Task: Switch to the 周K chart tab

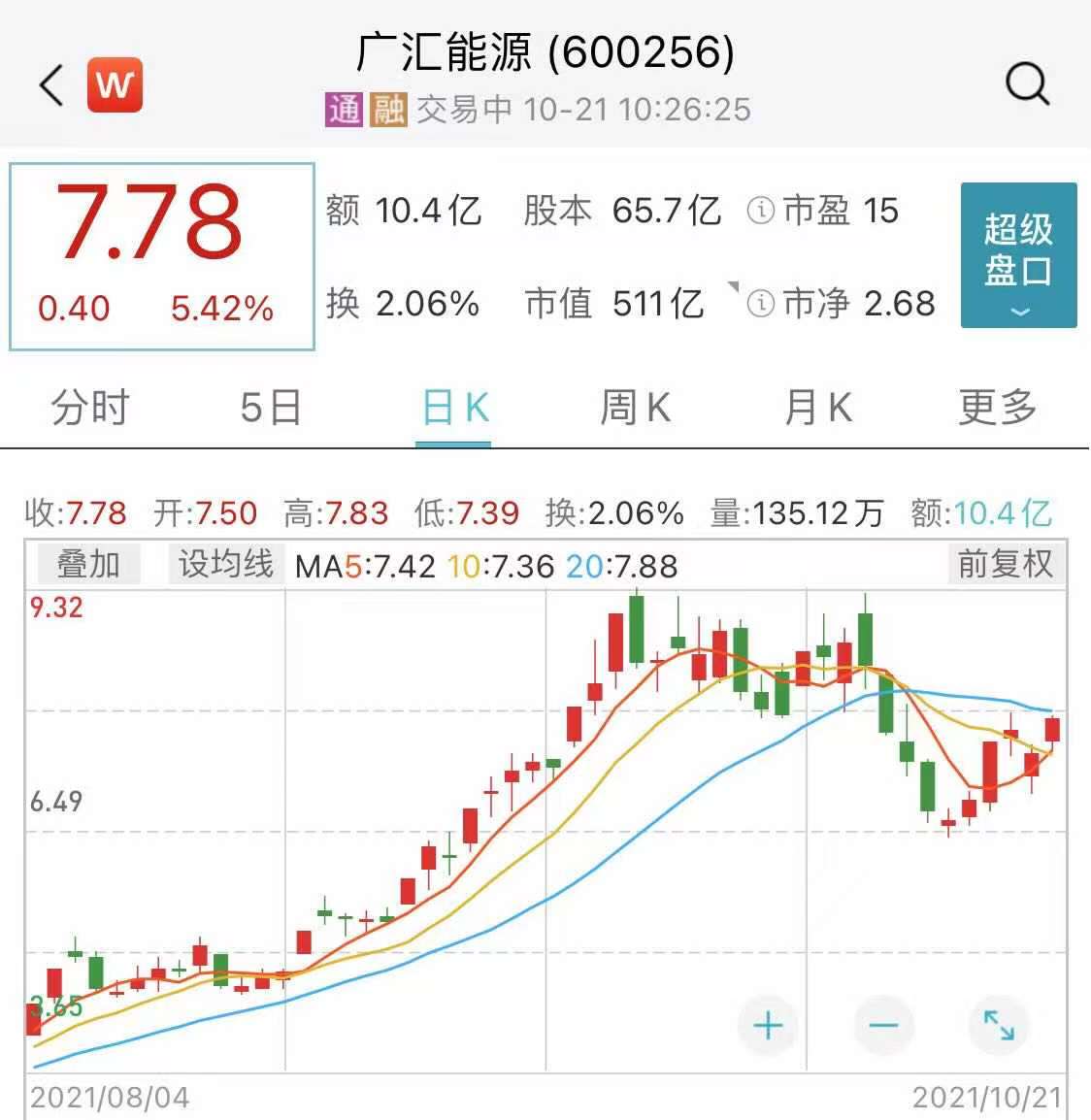Action: click(x=635, y=408)
